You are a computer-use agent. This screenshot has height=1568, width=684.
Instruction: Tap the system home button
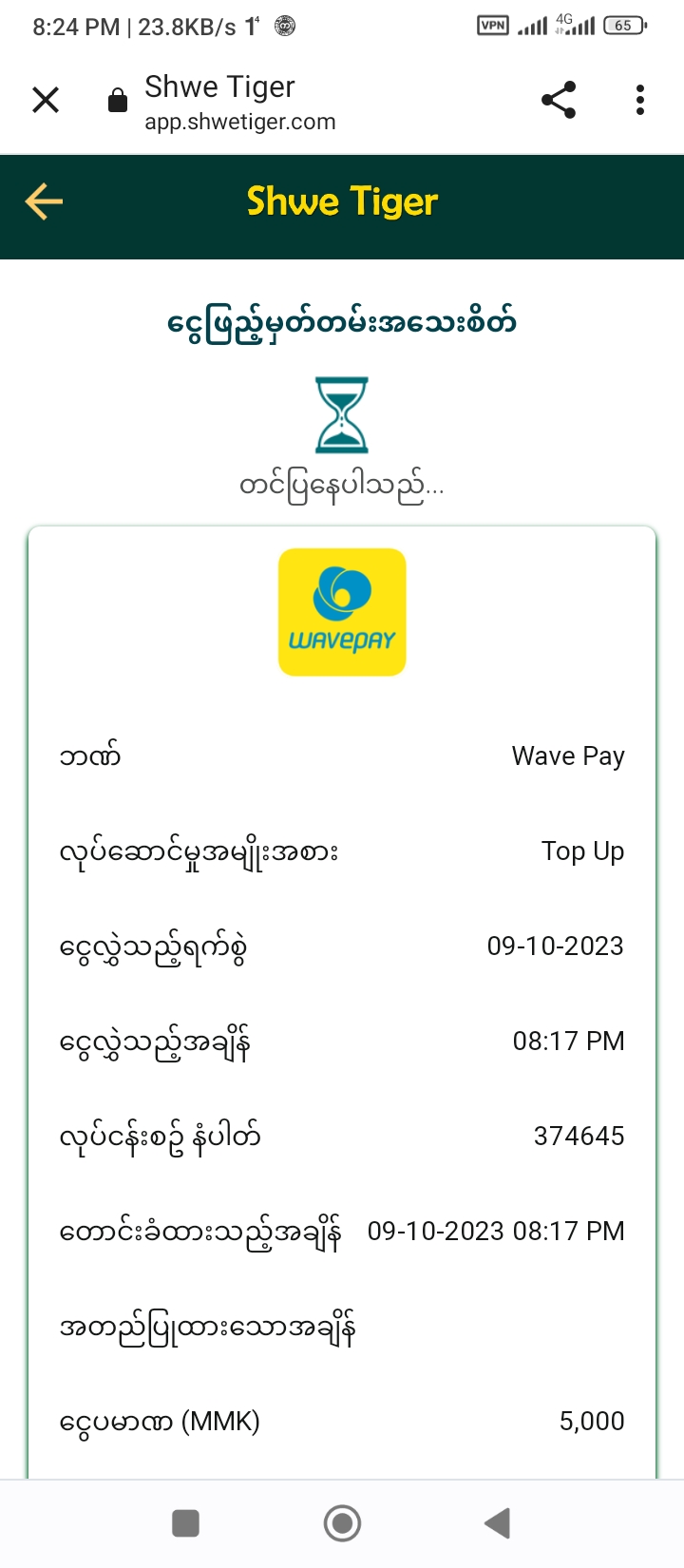pos(342,1523)
